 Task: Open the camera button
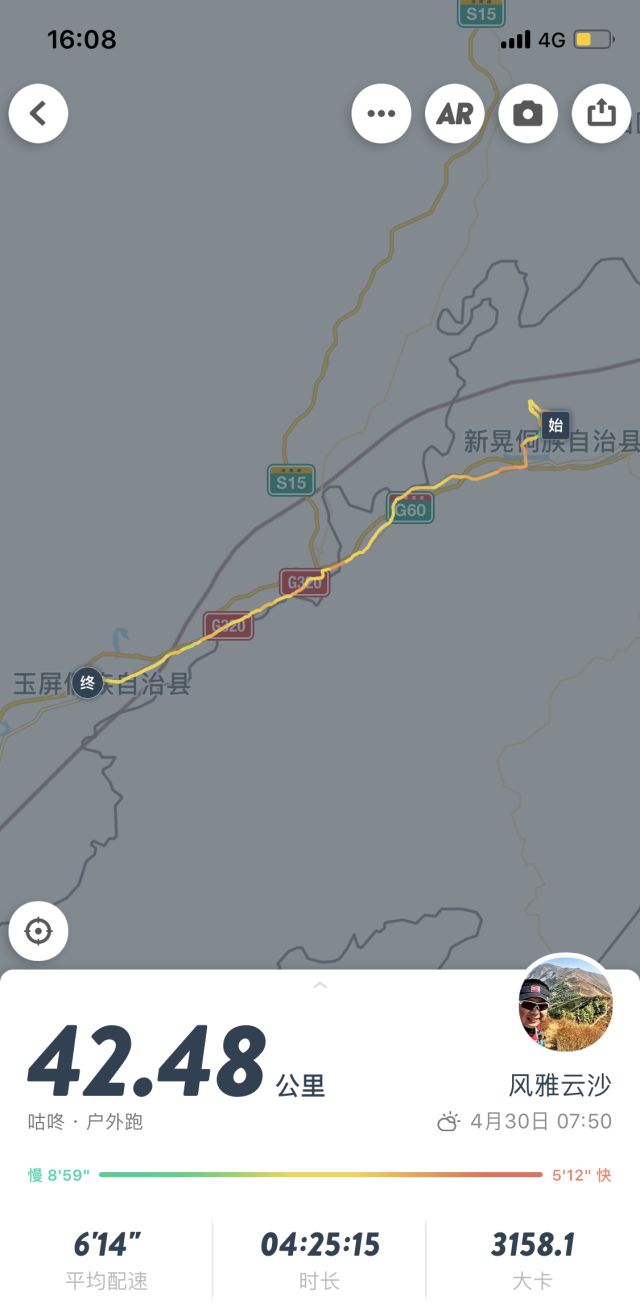point(528,114)
